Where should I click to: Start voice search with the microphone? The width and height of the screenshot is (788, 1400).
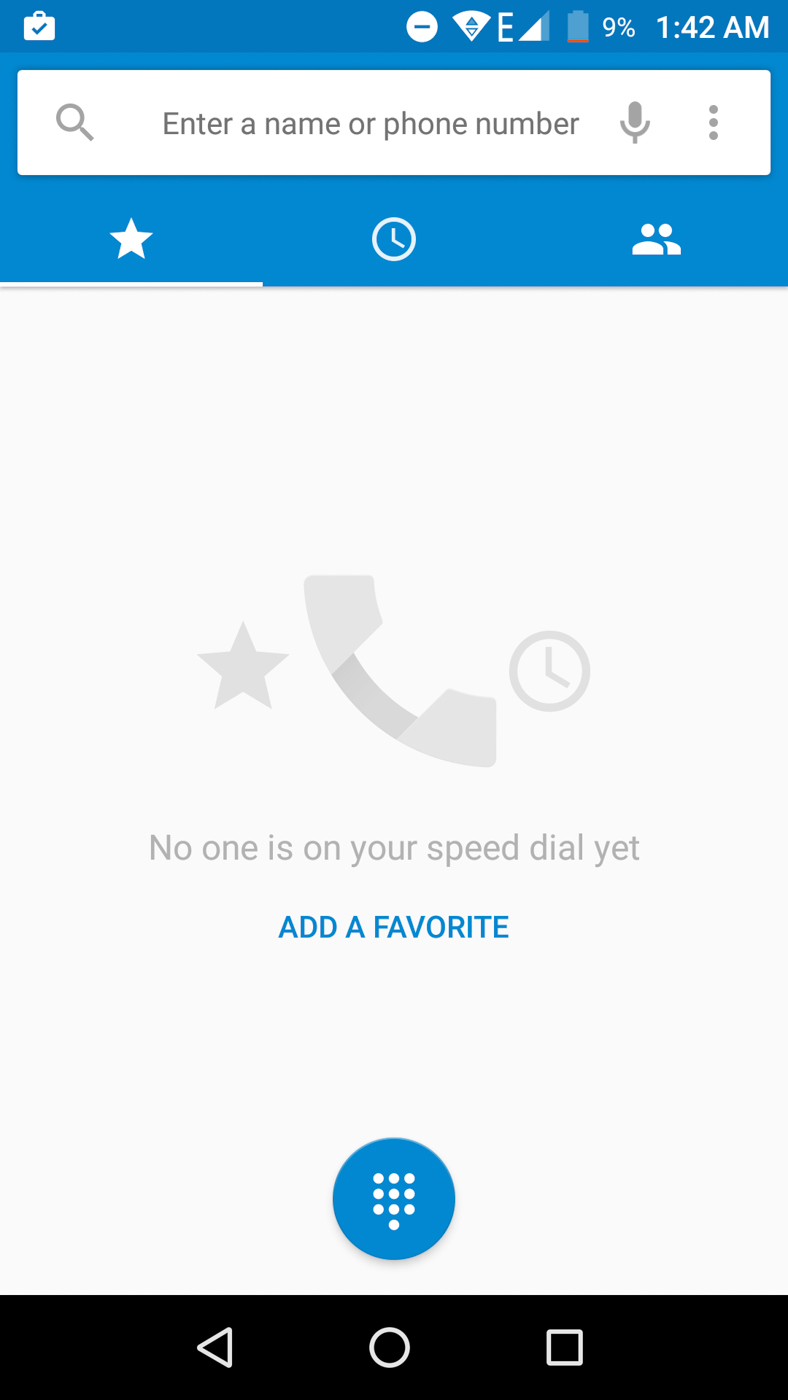[634, 124]
